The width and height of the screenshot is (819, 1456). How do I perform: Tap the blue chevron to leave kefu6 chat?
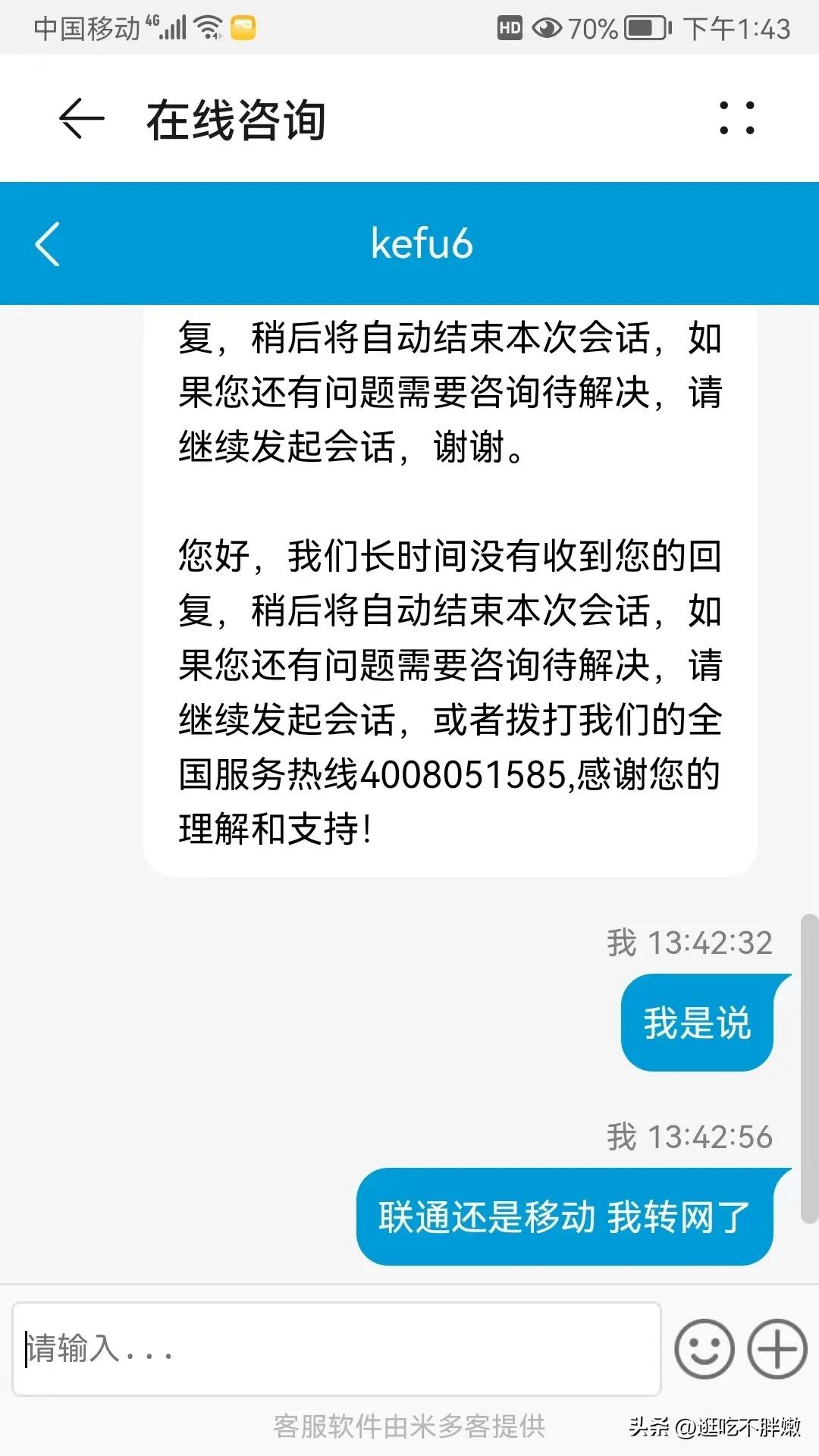pos(48,243)
